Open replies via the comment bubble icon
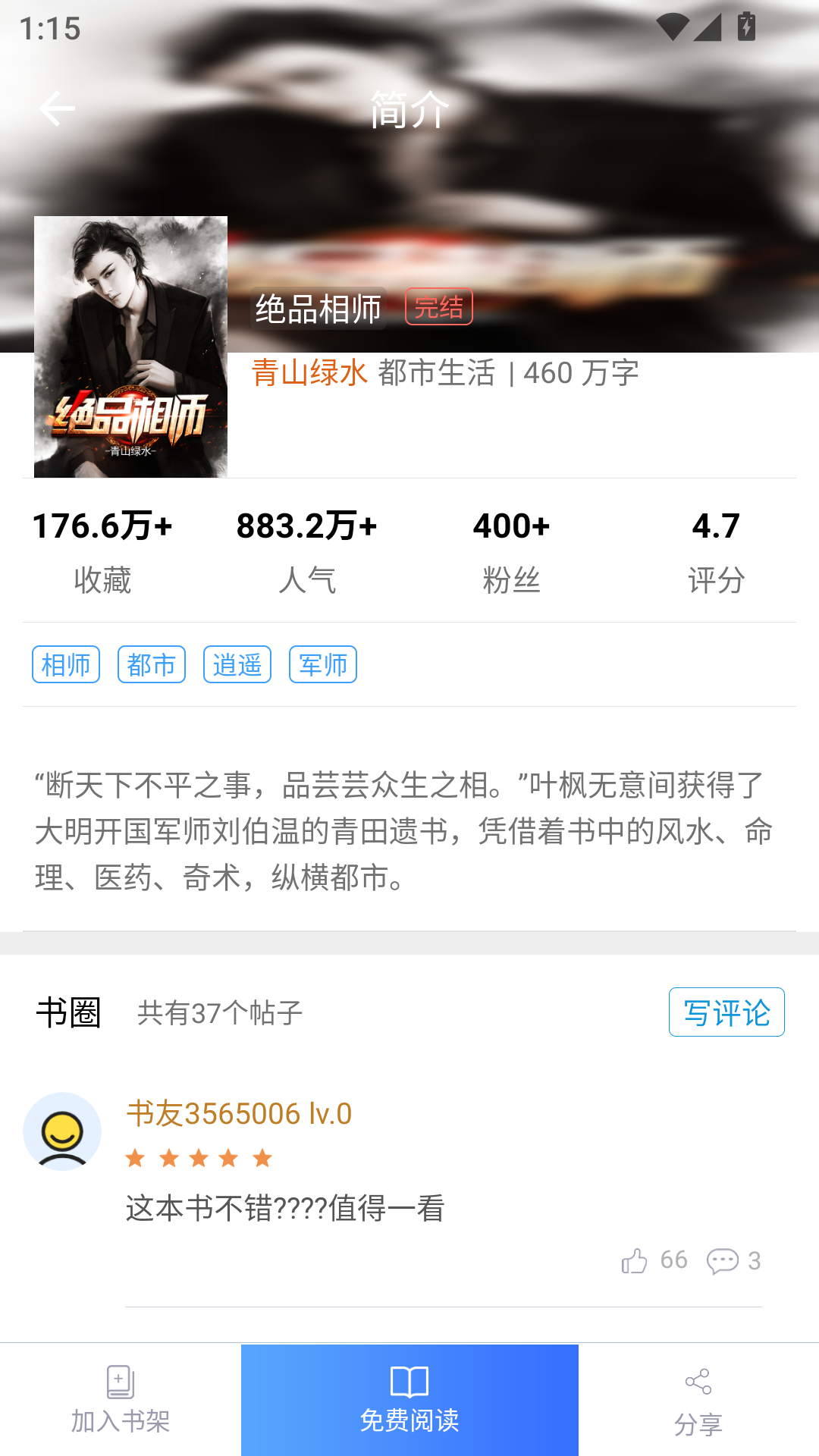Viewport: 819px width, 1456px height. coord(723,1260)
